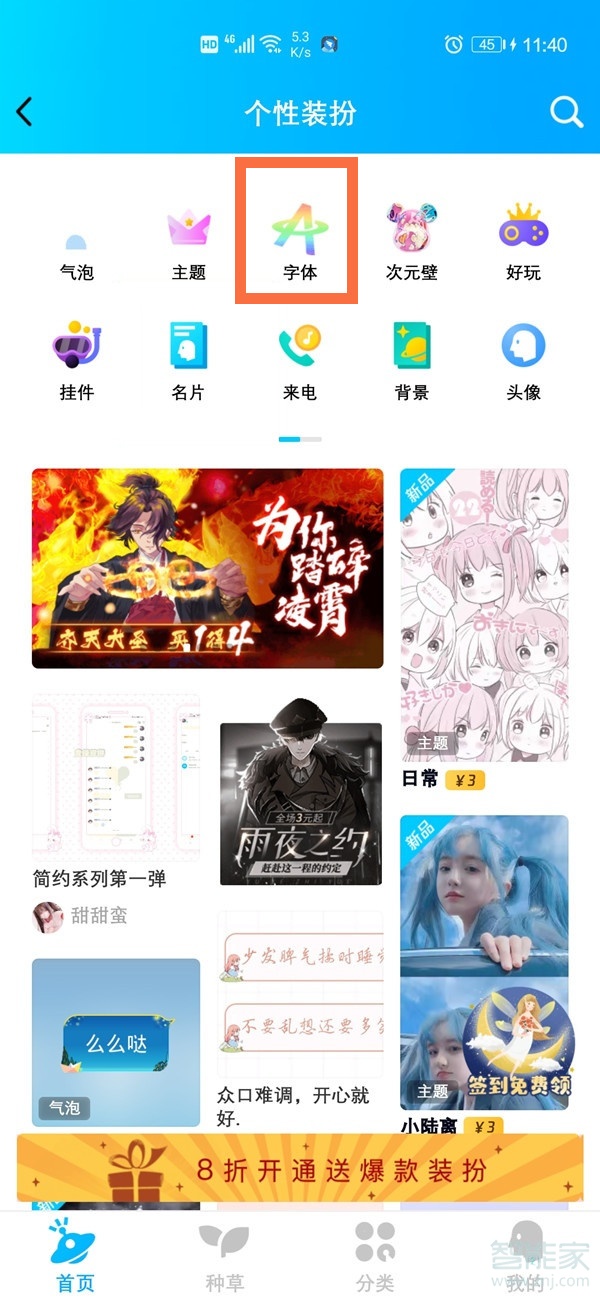Open the 为你踏碎凌霄 banner
Screen dimensions: 600x1300
[207, 568]
